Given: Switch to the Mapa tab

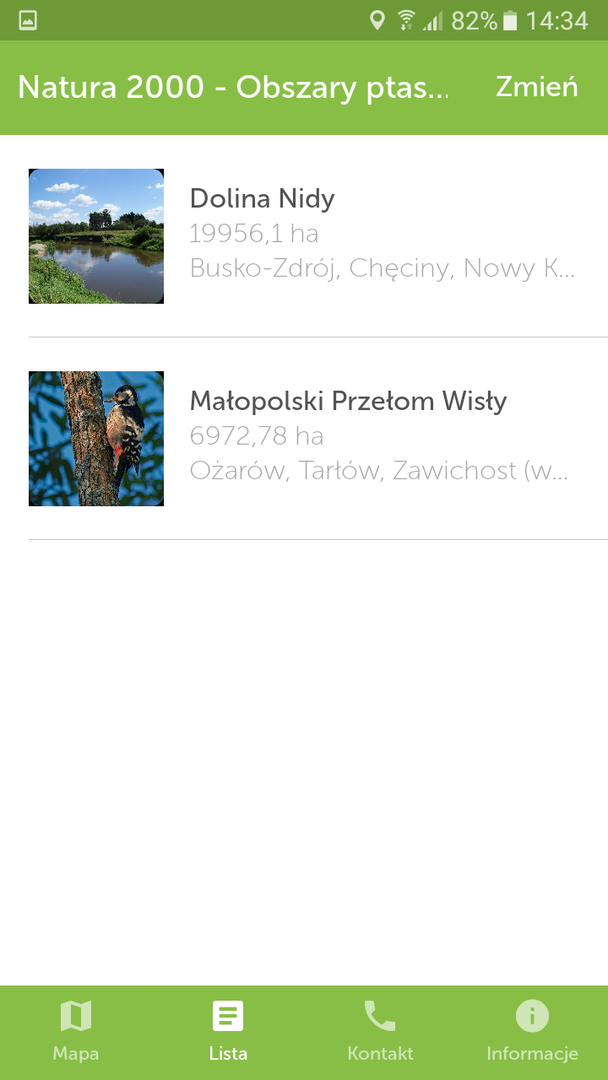Looking at the screenshot, I should coord(76,1032).
